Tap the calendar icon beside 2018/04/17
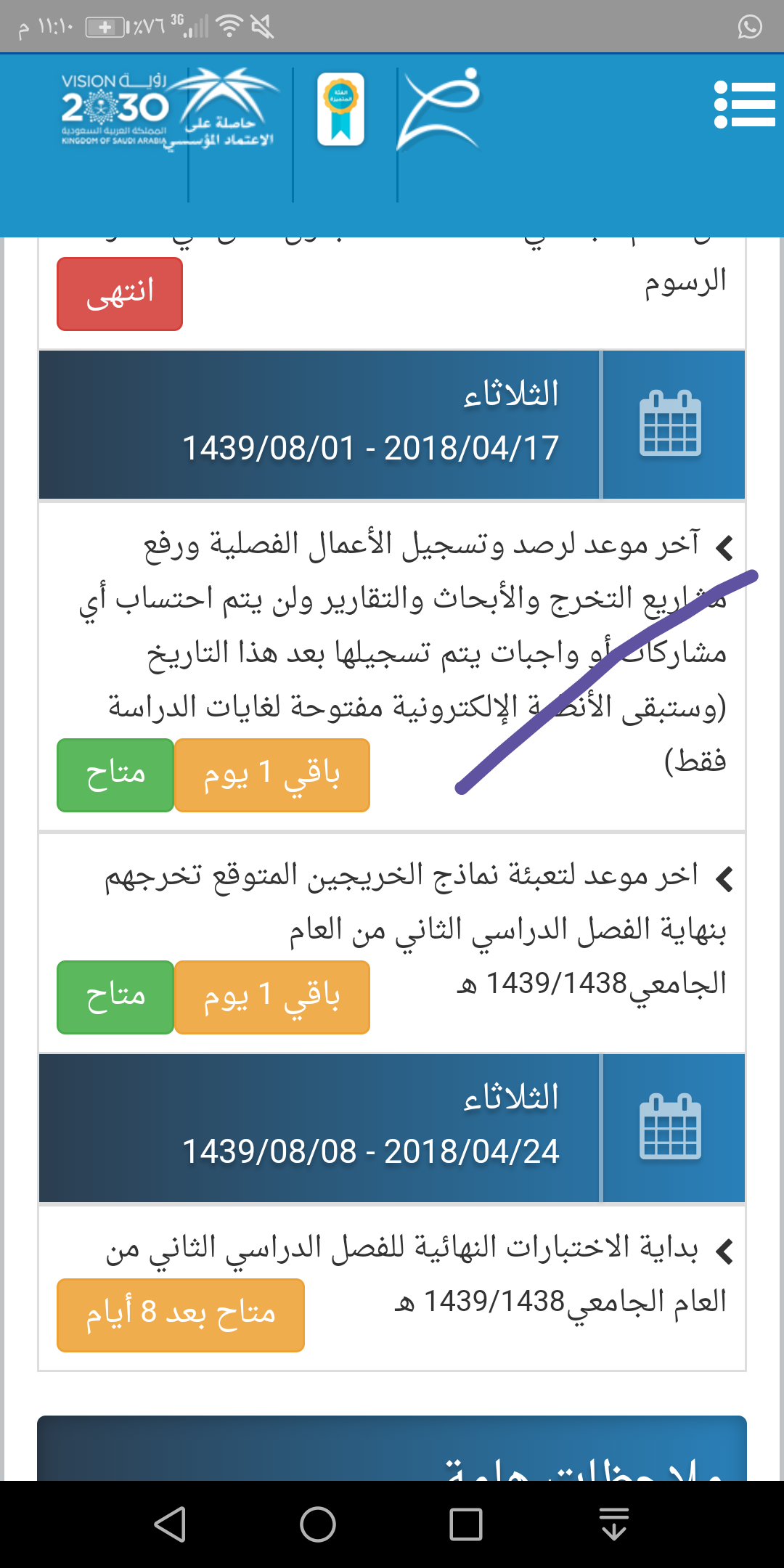The height and width of the screenshot is (1568, 784). click(x=670, y=424)
